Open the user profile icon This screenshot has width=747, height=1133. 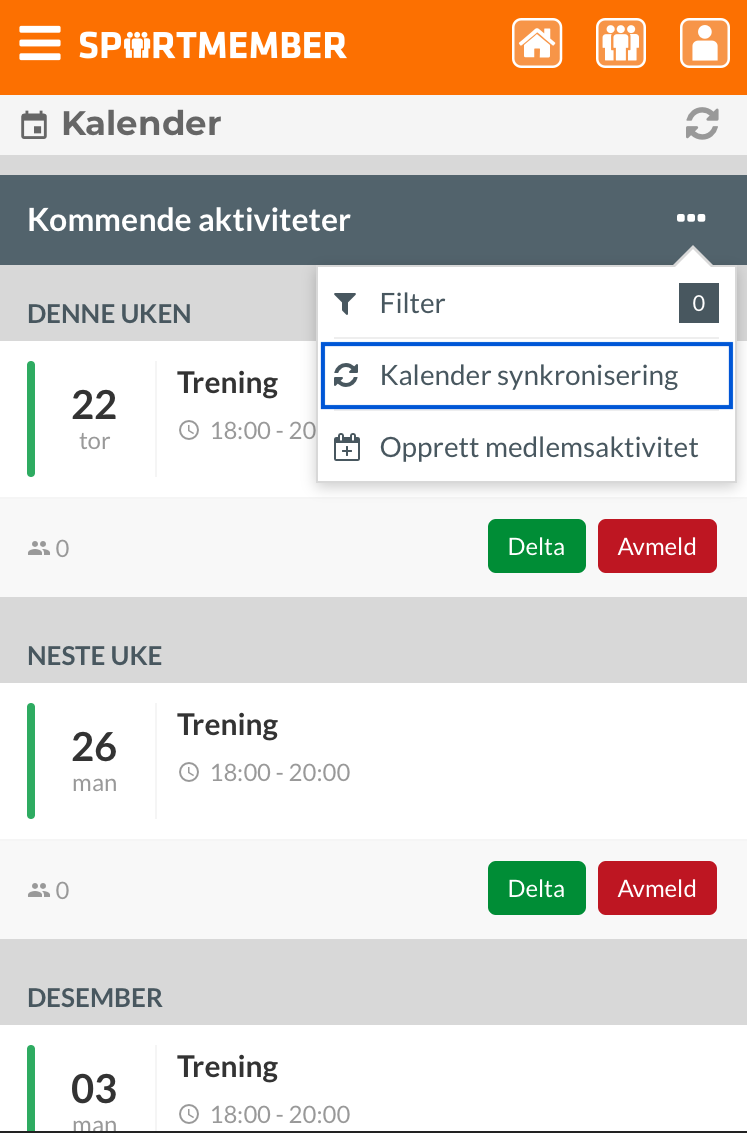tap(705, 45)
